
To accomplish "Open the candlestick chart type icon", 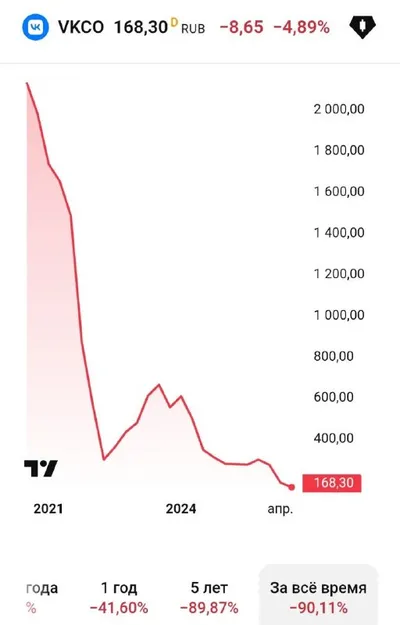I will coord(362,27).
